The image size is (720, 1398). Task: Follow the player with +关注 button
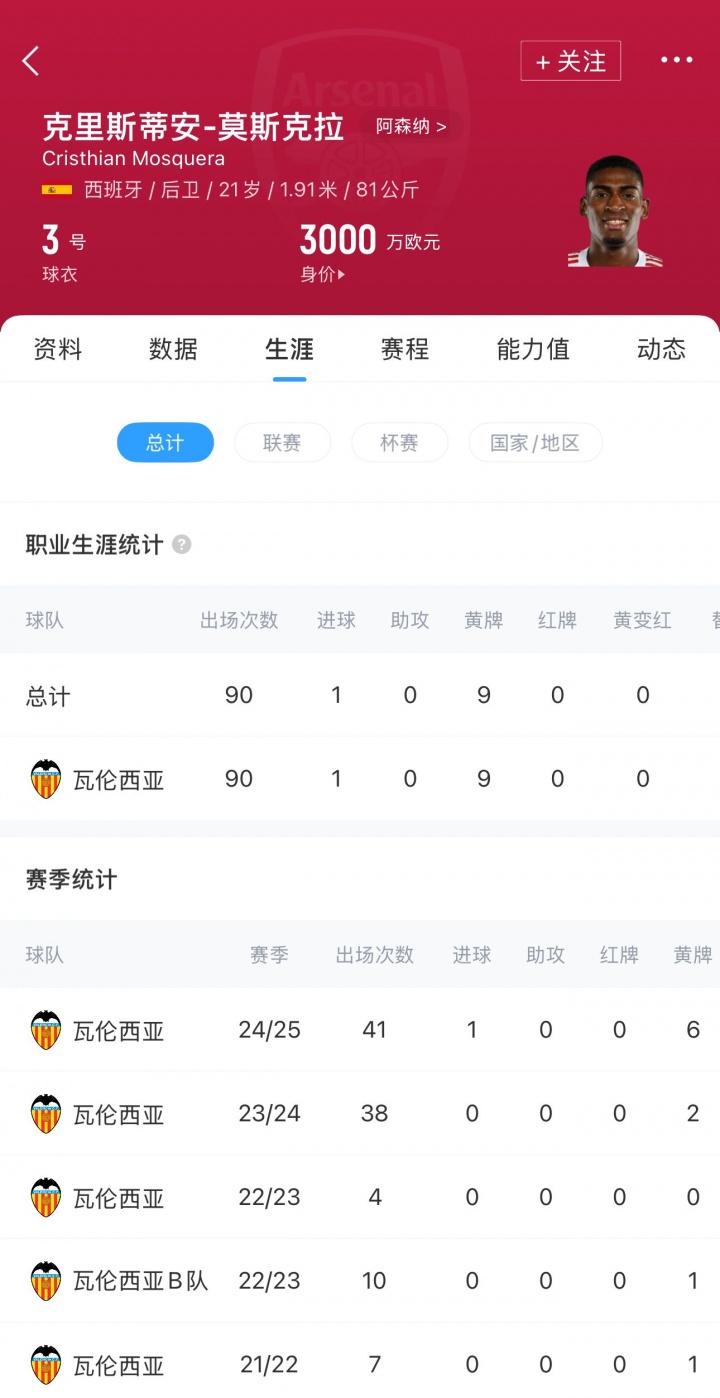tap(570, 61)
